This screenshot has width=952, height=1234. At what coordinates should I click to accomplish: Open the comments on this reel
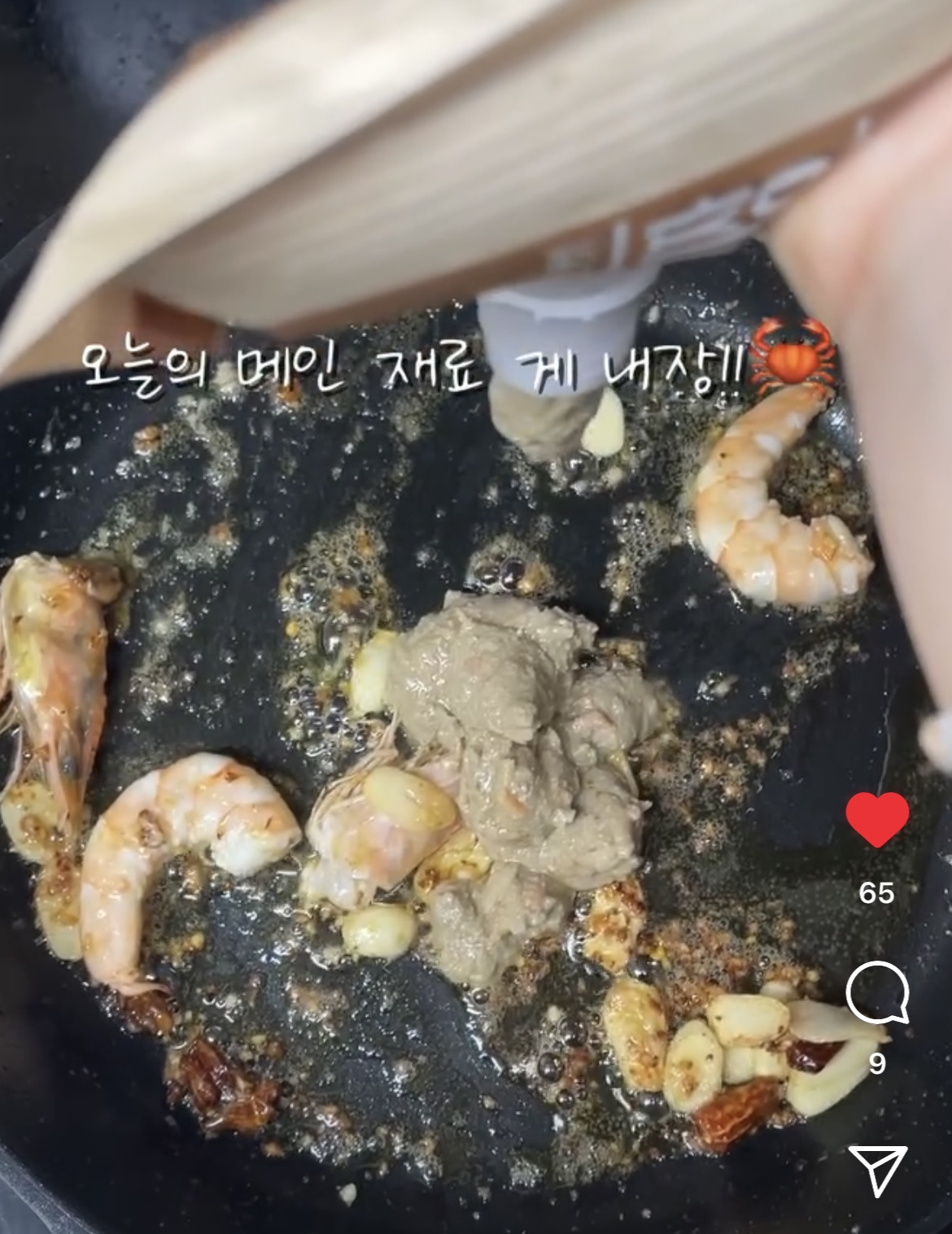(x=876, y=992)
